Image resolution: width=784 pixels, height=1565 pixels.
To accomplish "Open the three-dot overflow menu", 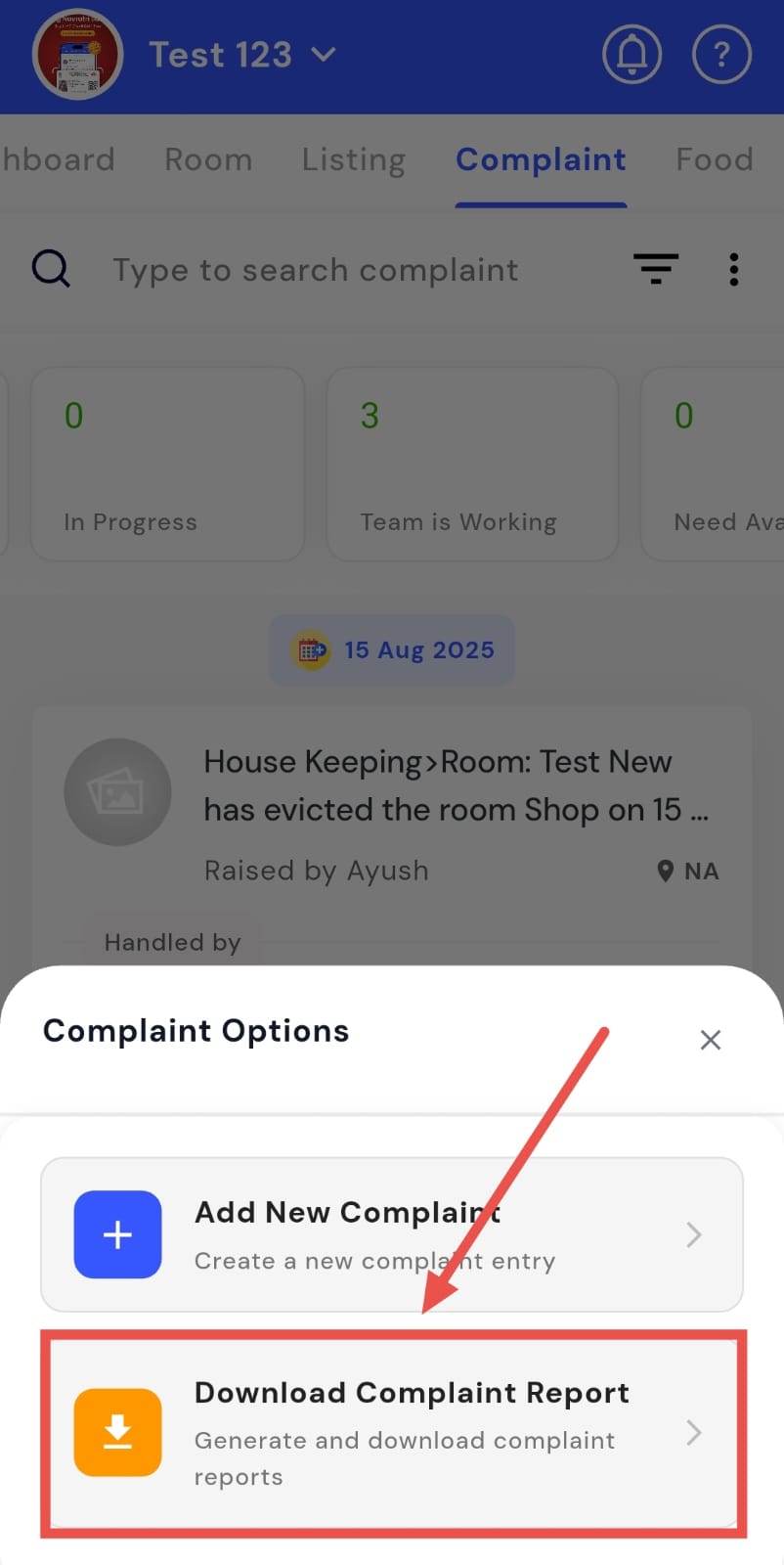I will (x=733, y=269).
